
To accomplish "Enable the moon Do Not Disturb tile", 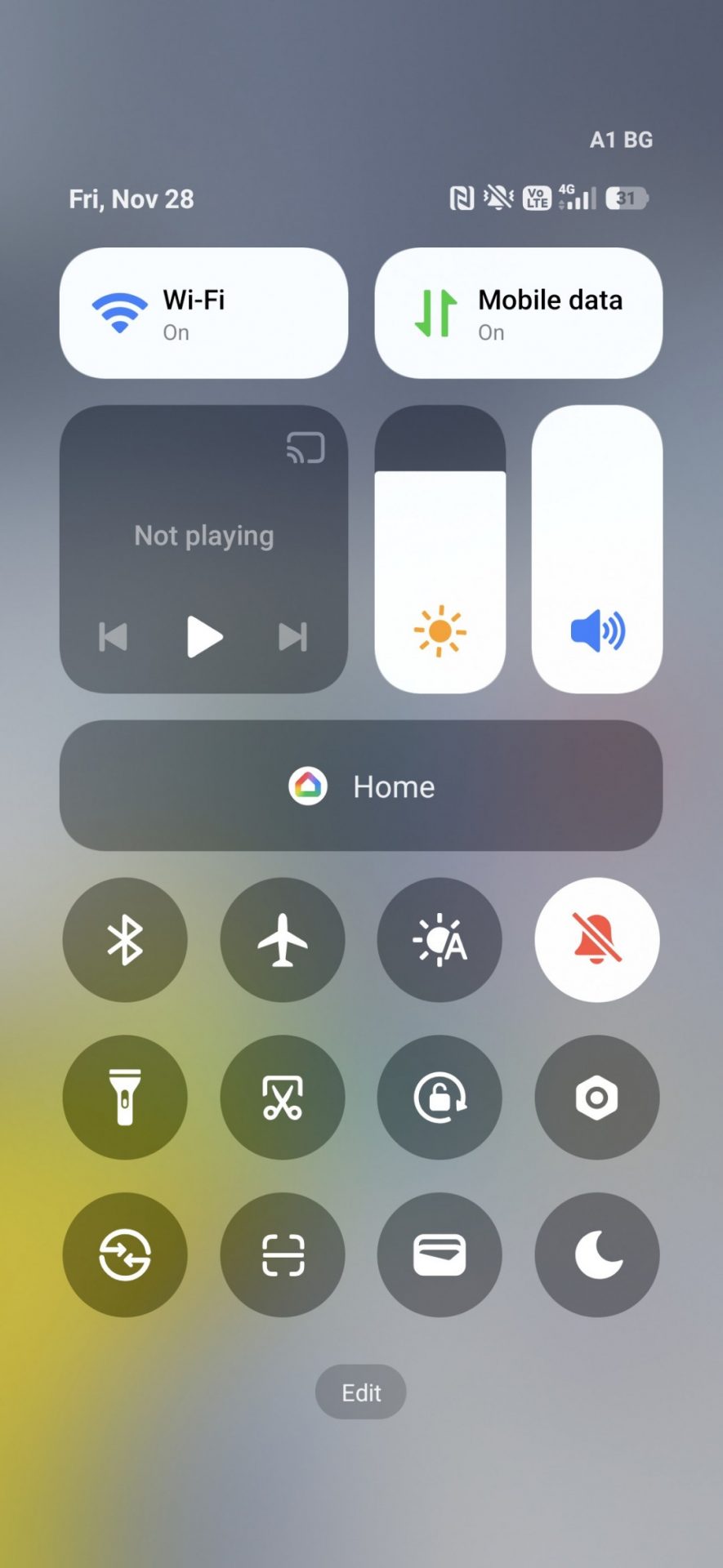I will click(x=596, y=1254).
